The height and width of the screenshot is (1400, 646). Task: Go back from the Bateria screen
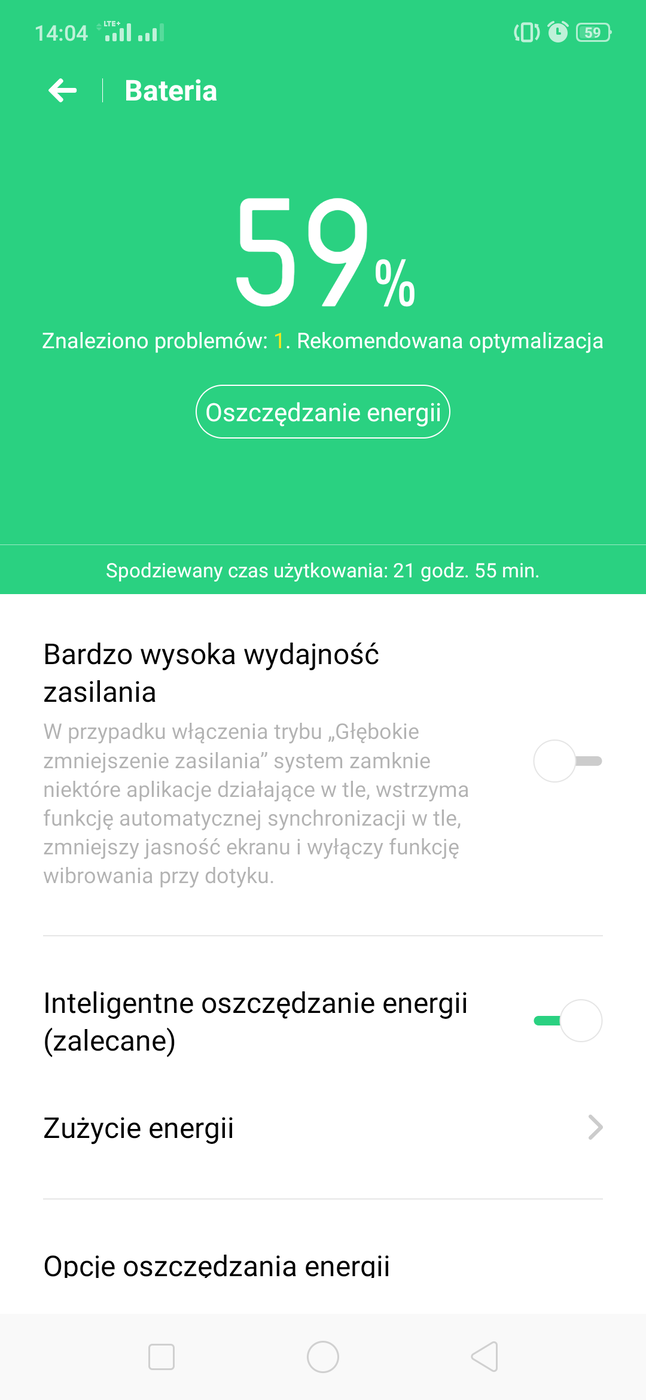pyautogui.click(x=62, y=91)
